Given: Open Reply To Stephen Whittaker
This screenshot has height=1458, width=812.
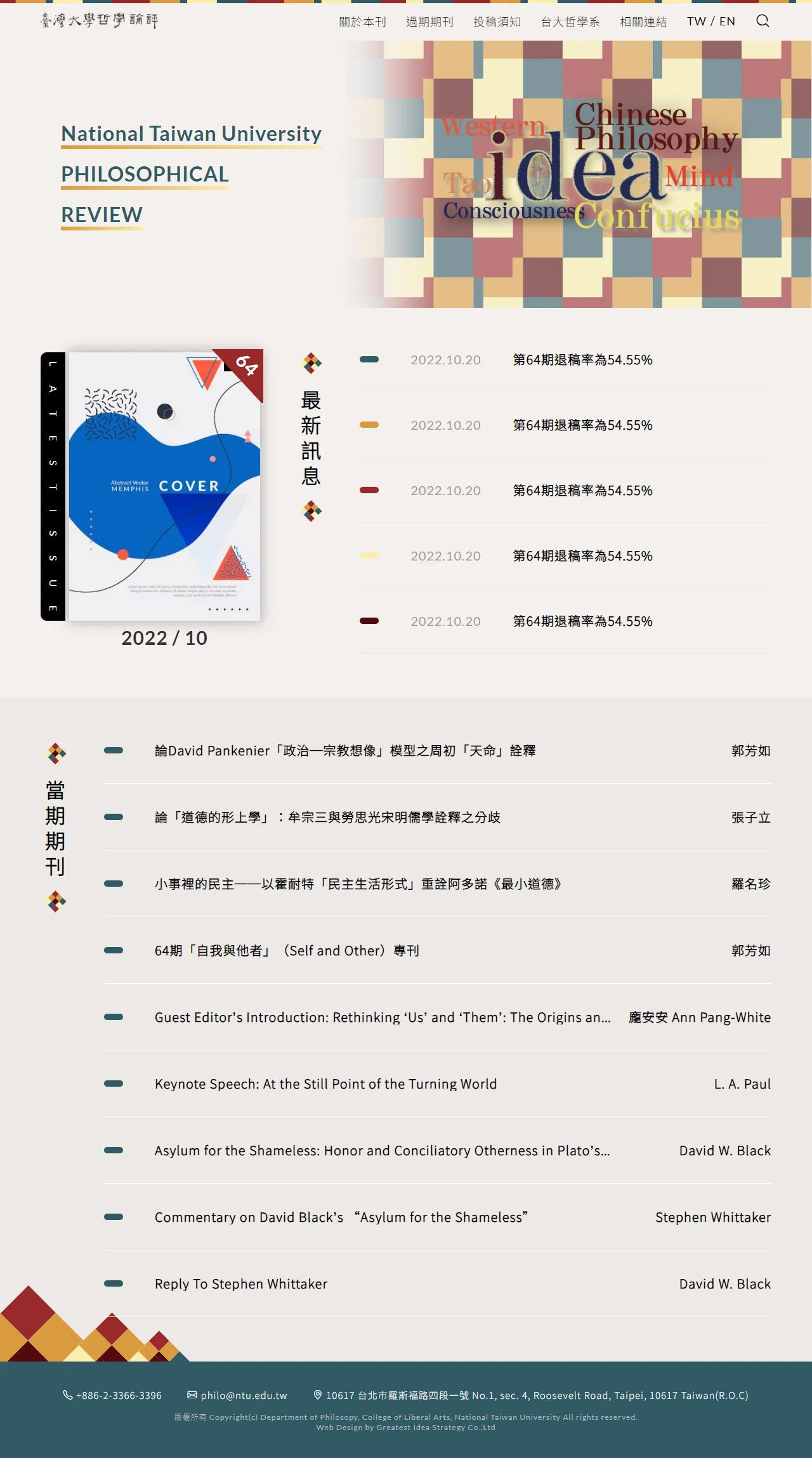Looking at the screenshot, I should [x=241, y=1284].
